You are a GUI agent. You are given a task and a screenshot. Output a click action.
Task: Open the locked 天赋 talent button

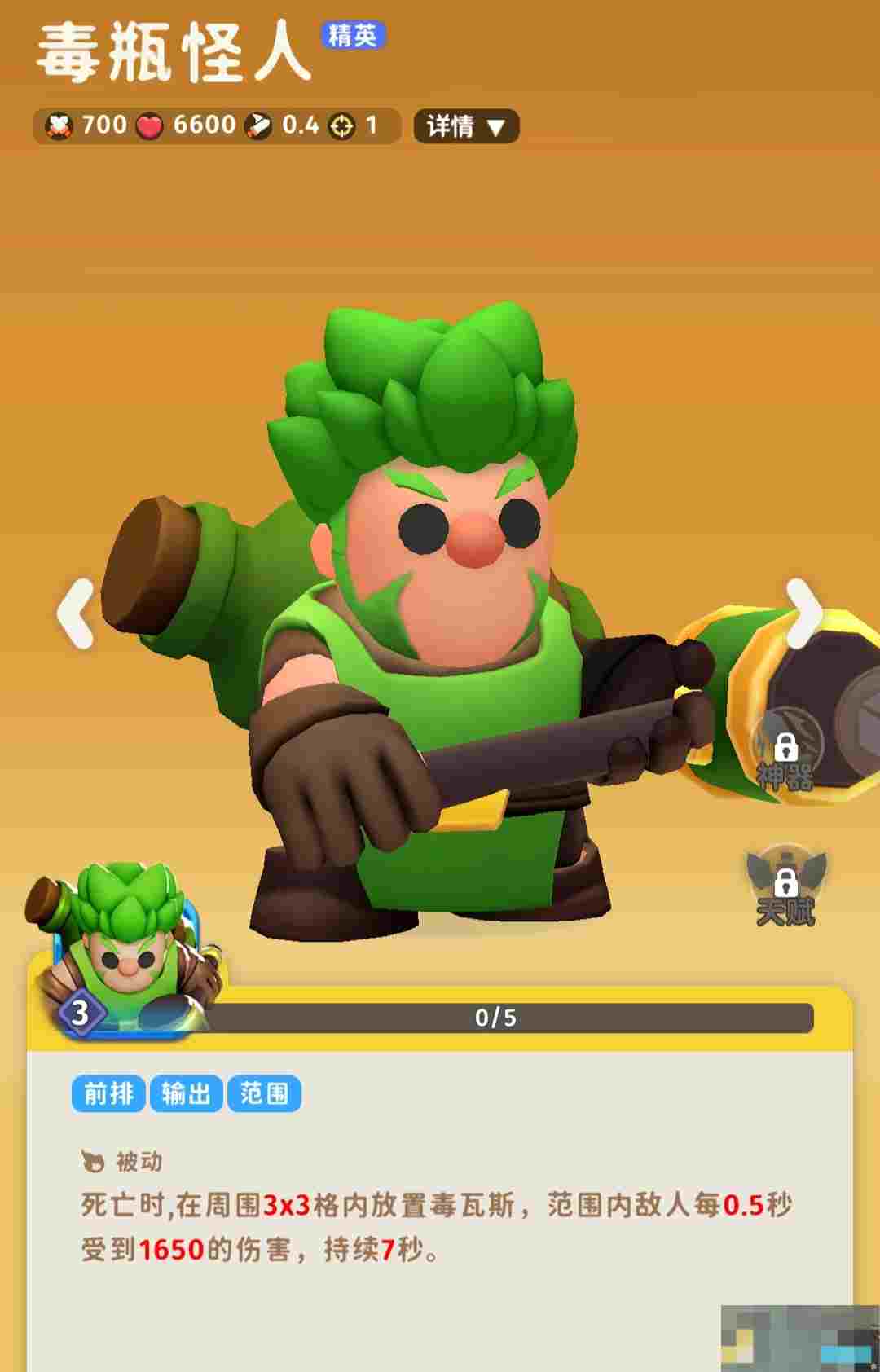[x=785, y=888]
